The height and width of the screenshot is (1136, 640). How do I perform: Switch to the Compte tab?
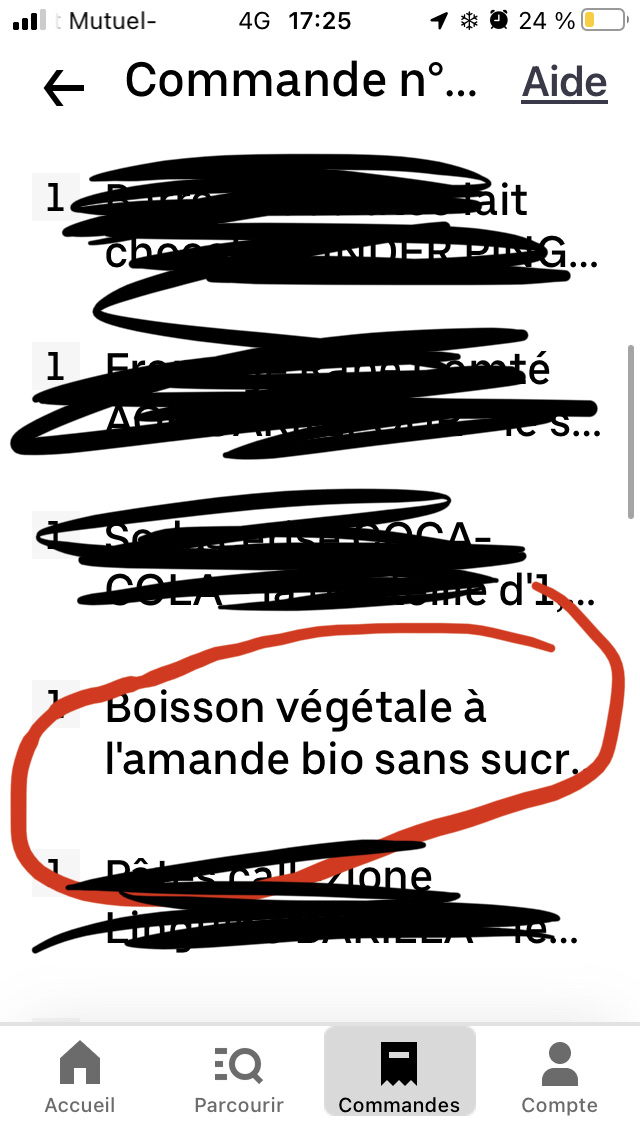point(559,1078)
